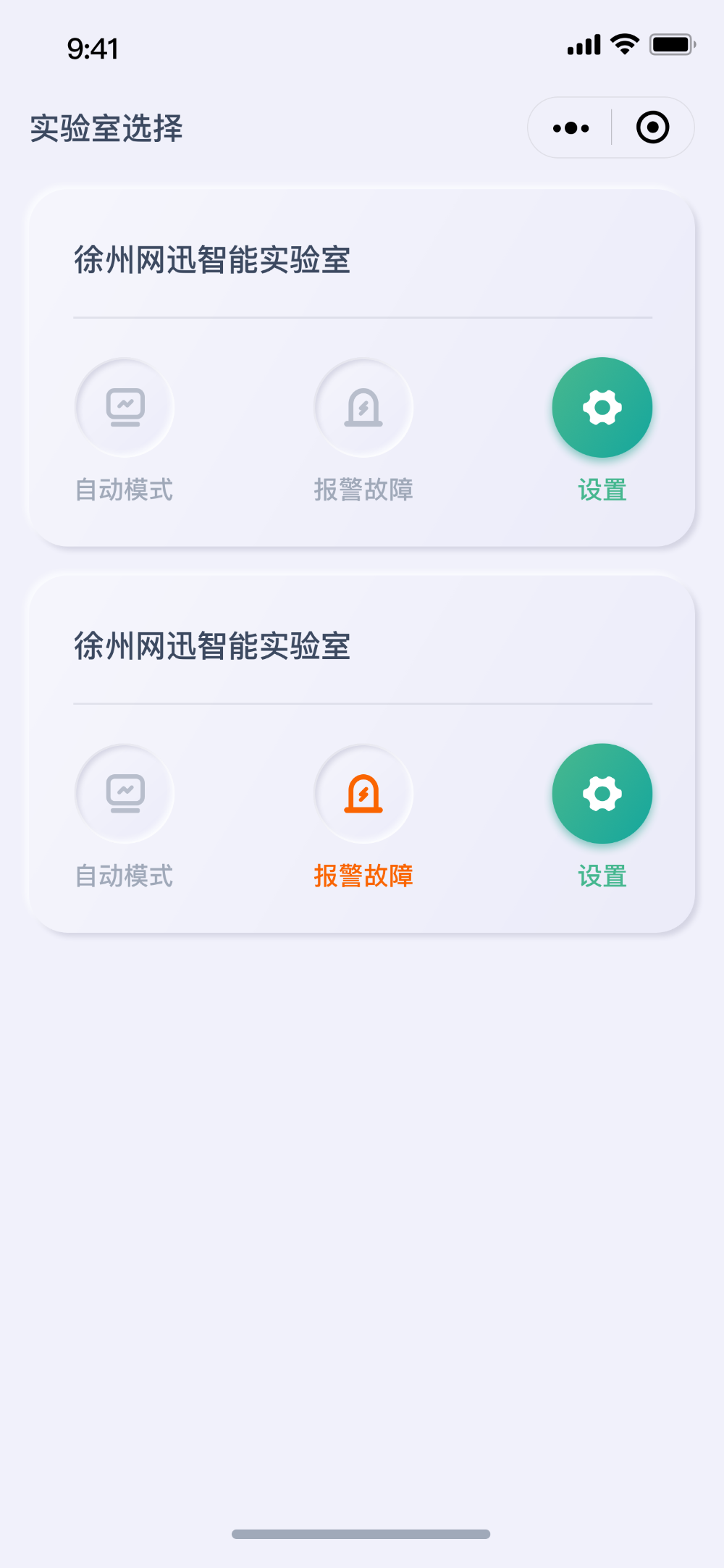Tap the grey inactive 报警故障 alarm button

[x=363, y=408]
